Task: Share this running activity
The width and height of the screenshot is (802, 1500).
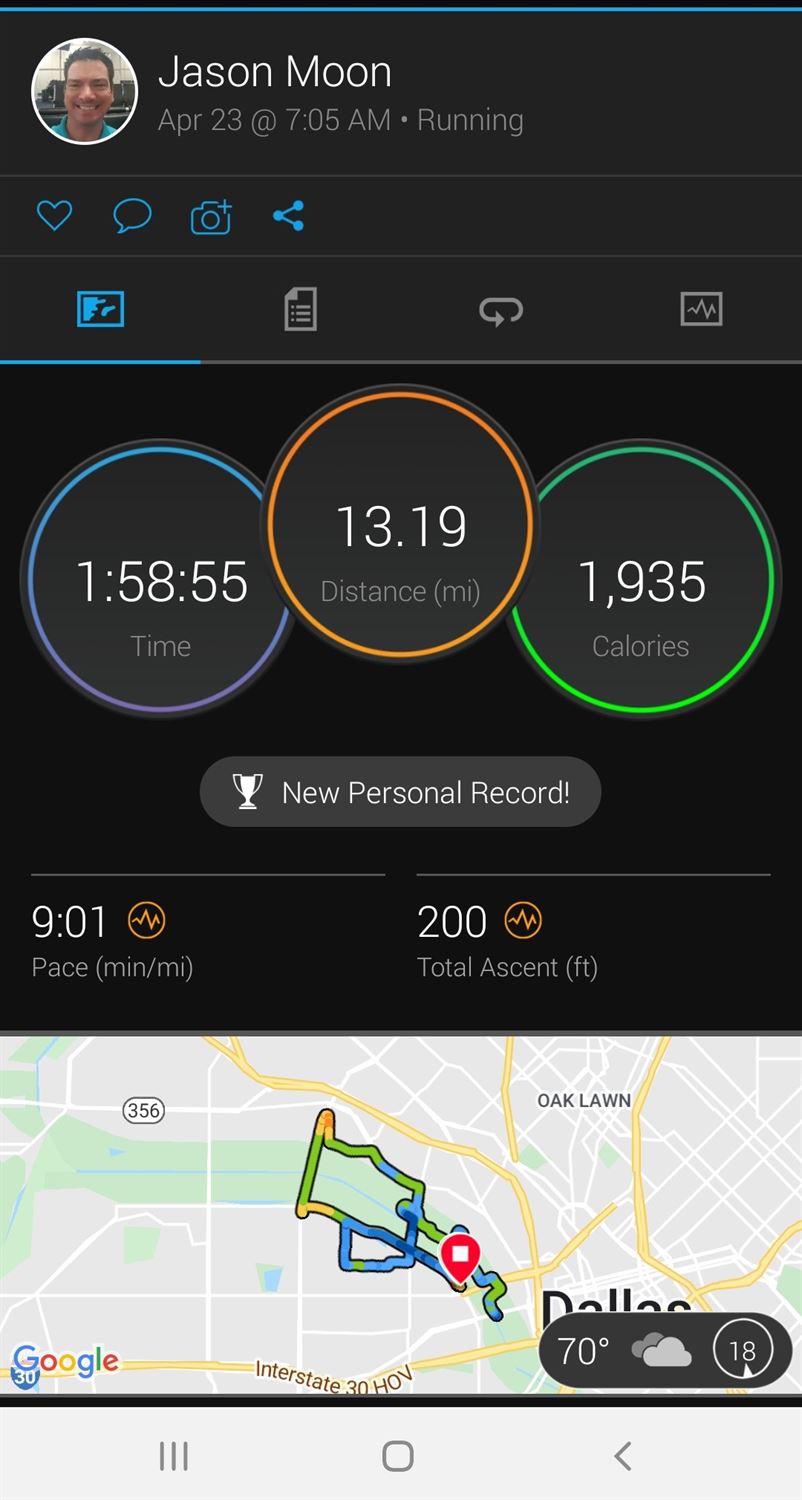Action: click(x=288, y=215)
